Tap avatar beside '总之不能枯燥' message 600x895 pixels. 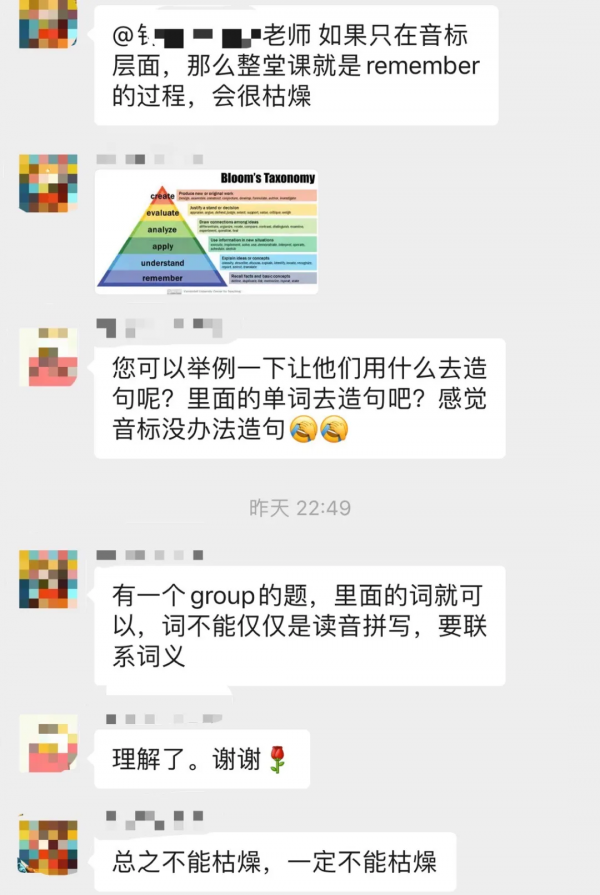click(x=48, y=846)
